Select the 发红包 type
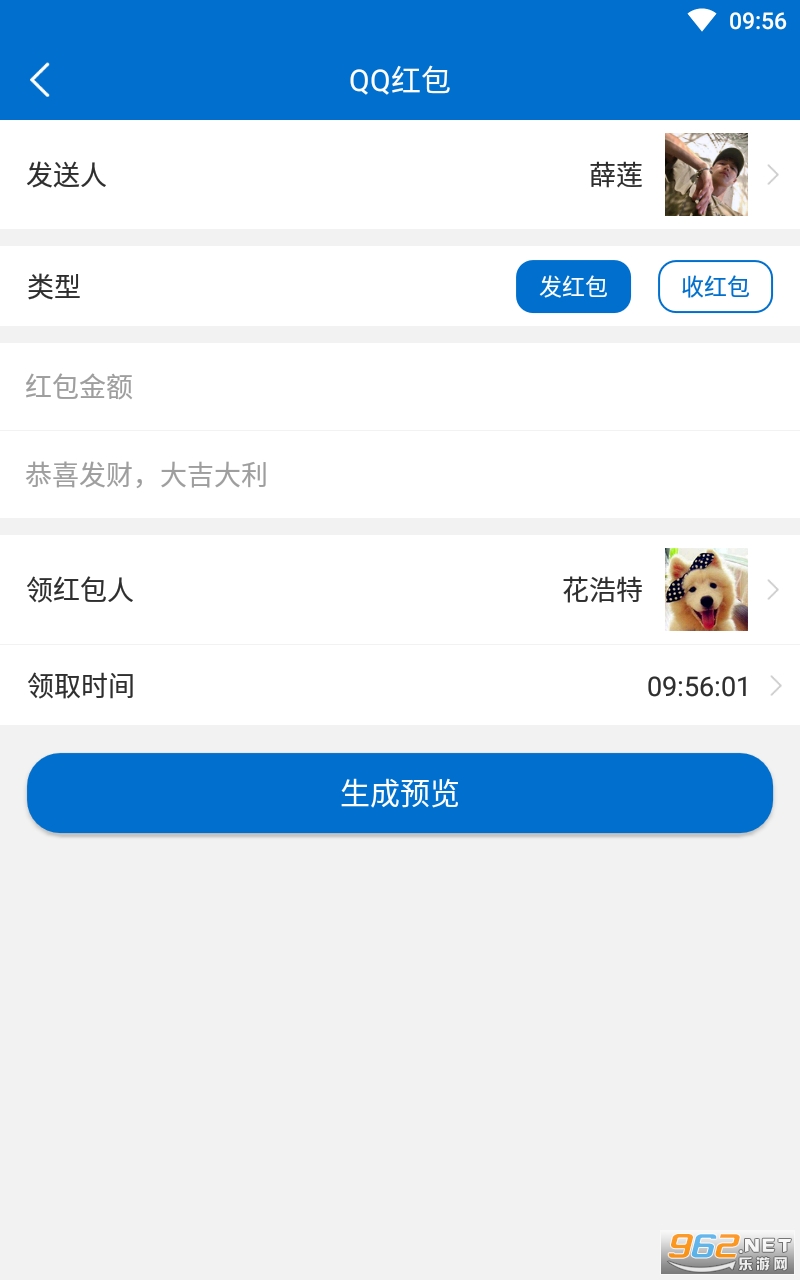Image resolution: width=800 pixels, height=1280 pixels. pyautogui.click(x=573, y=287)
